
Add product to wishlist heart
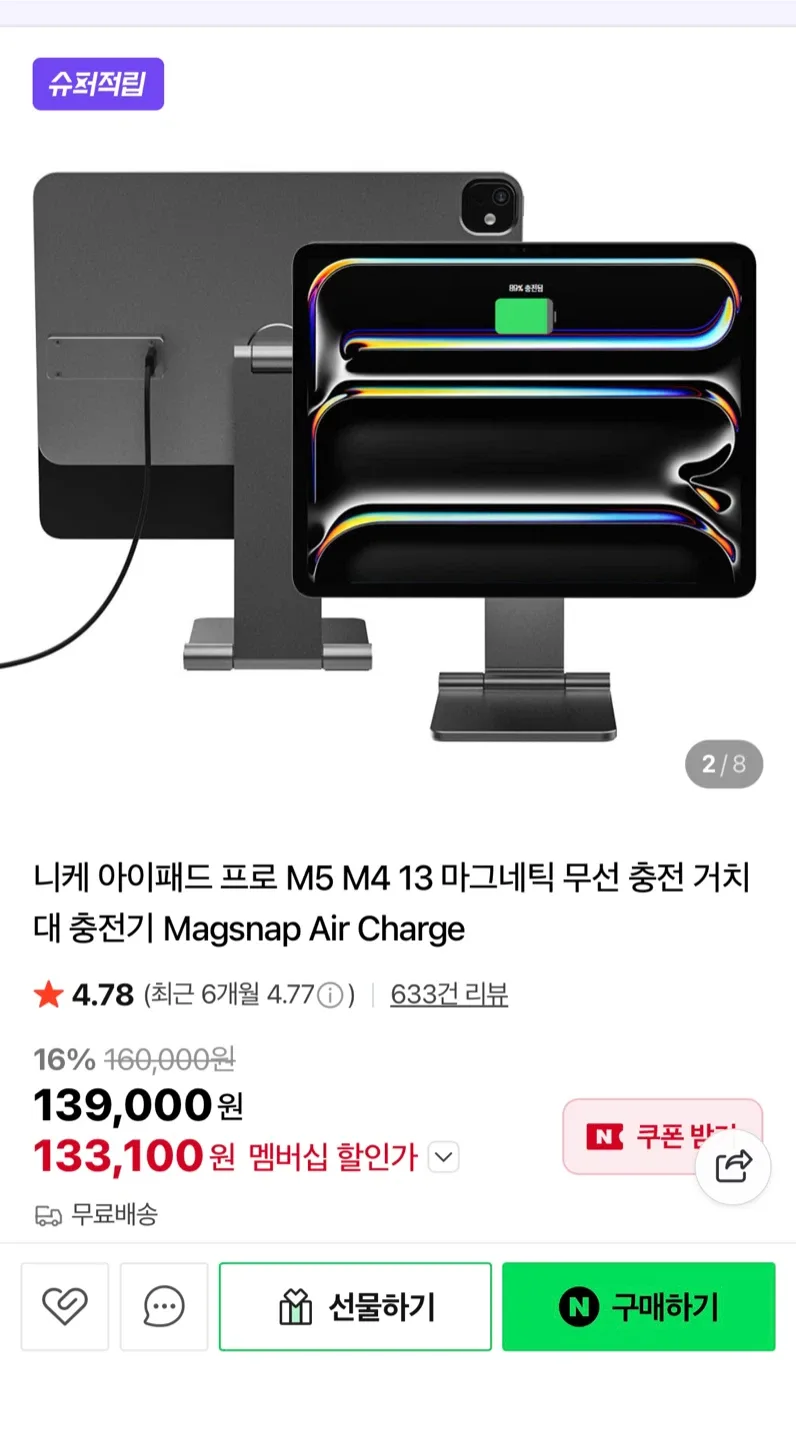[65, 1306]
